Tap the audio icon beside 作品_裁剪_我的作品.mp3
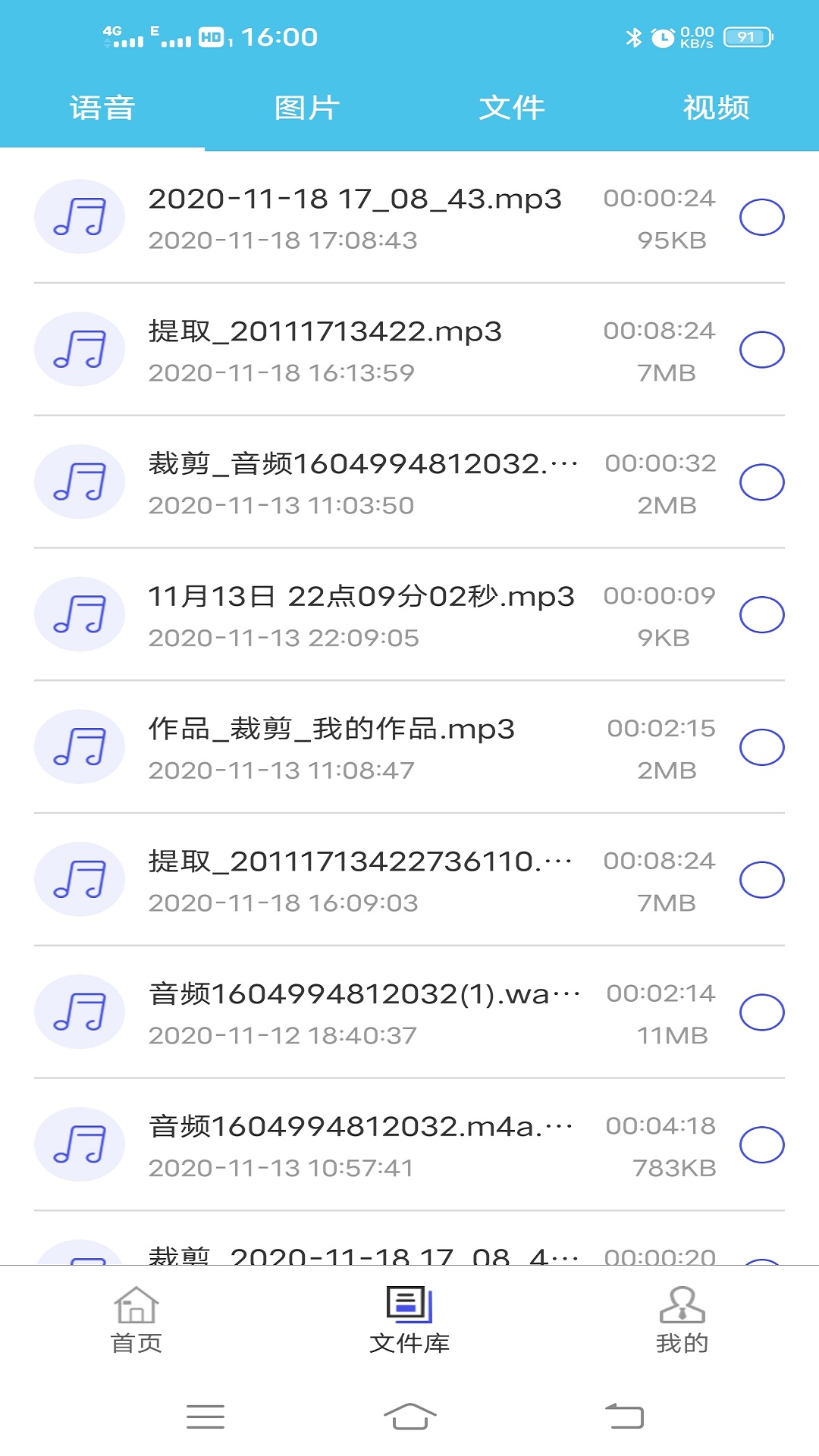The image size is (819, 1456). point(80,746)
